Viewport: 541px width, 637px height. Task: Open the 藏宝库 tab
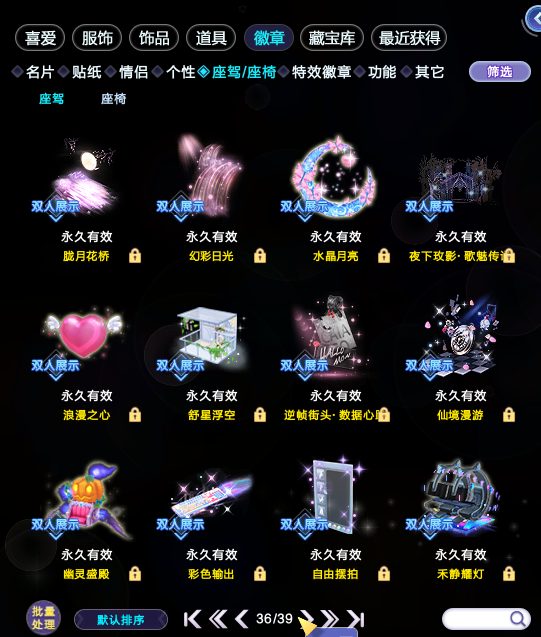click(x=331, y=38)
